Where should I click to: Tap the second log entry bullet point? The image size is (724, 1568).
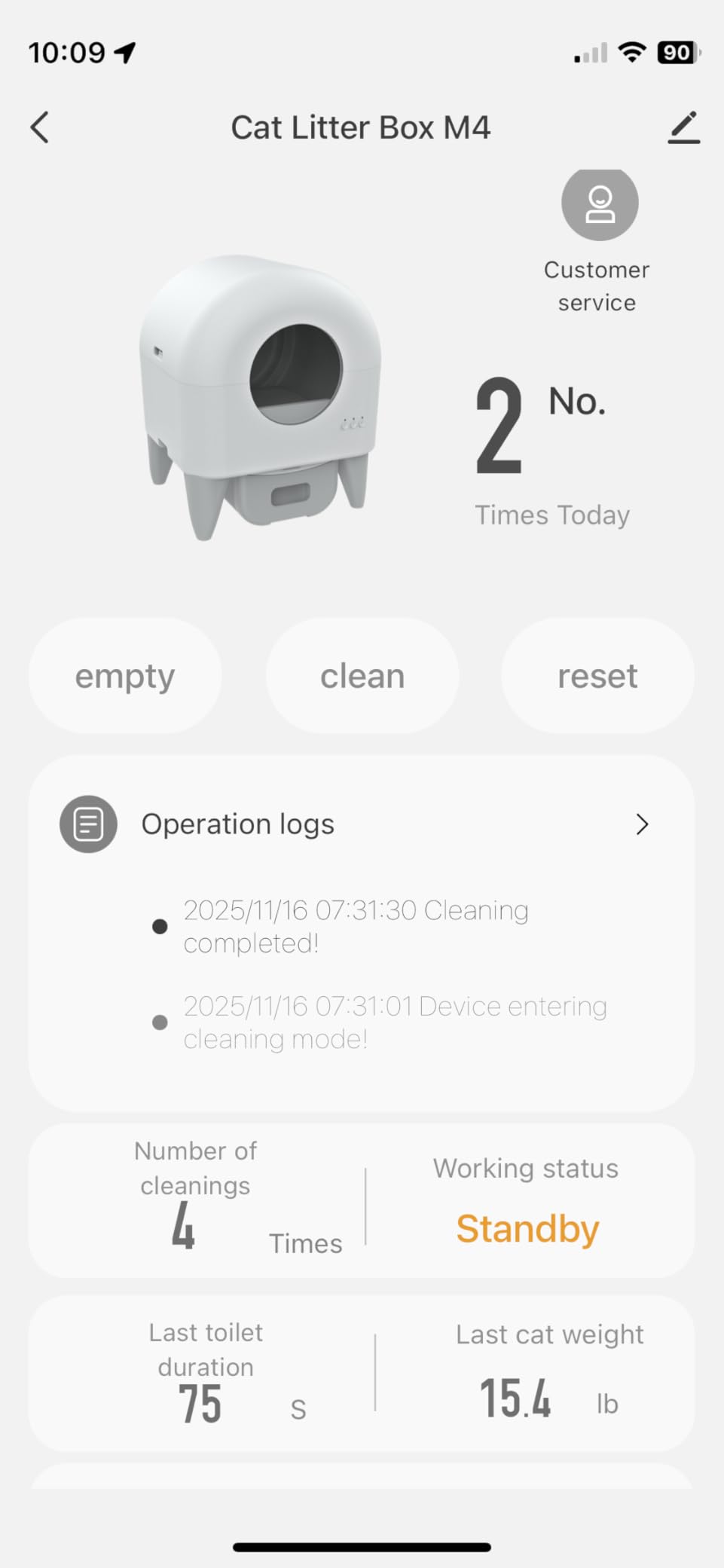pyautogui.click(x=160, y=1022)
